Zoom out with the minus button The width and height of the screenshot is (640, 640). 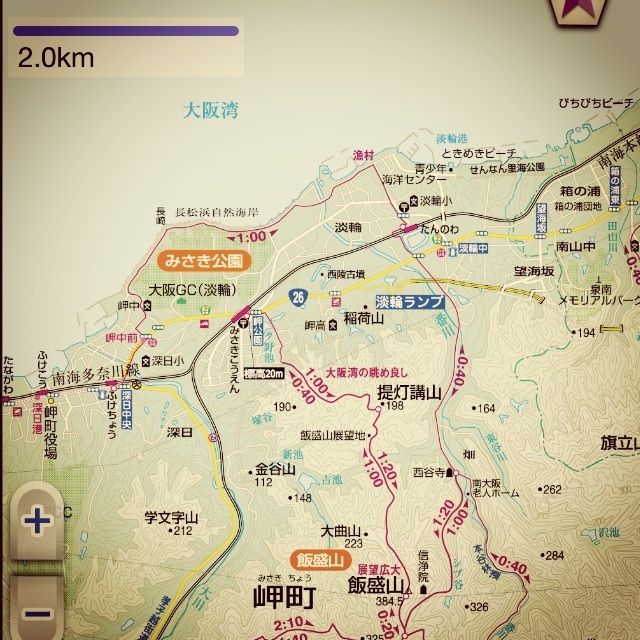pyautogui.click(x=37, y=612)
